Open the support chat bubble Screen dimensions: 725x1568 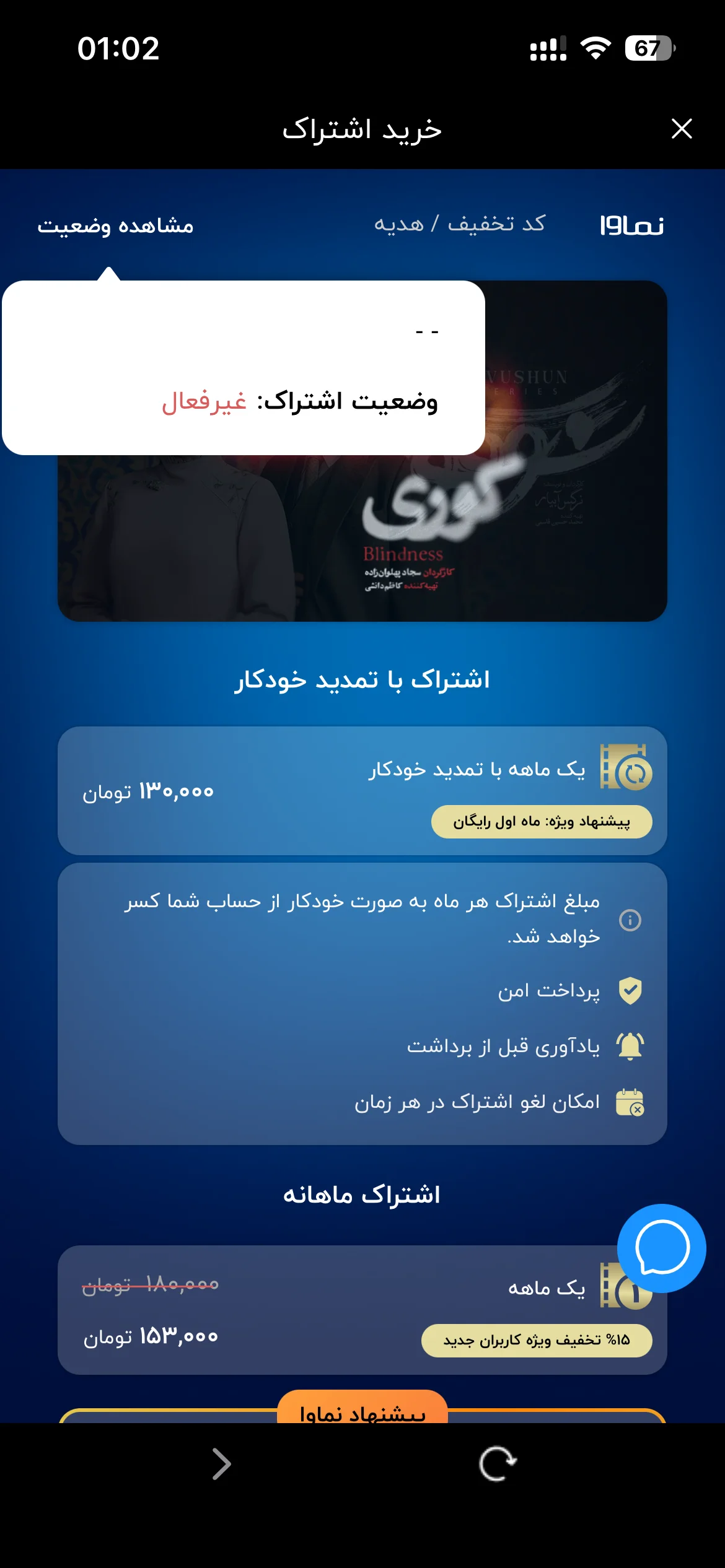click(x=661, y=1248)
